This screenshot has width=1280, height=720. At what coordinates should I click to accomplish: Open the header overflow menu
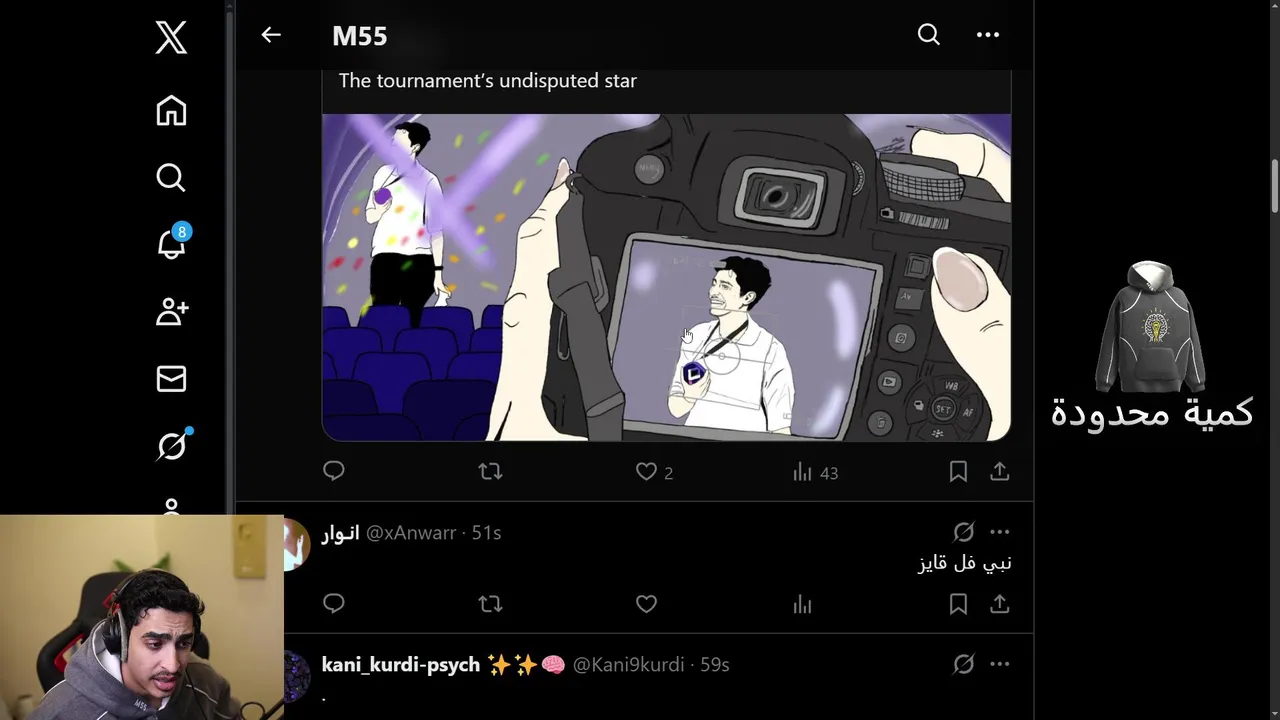coord(988,35)
